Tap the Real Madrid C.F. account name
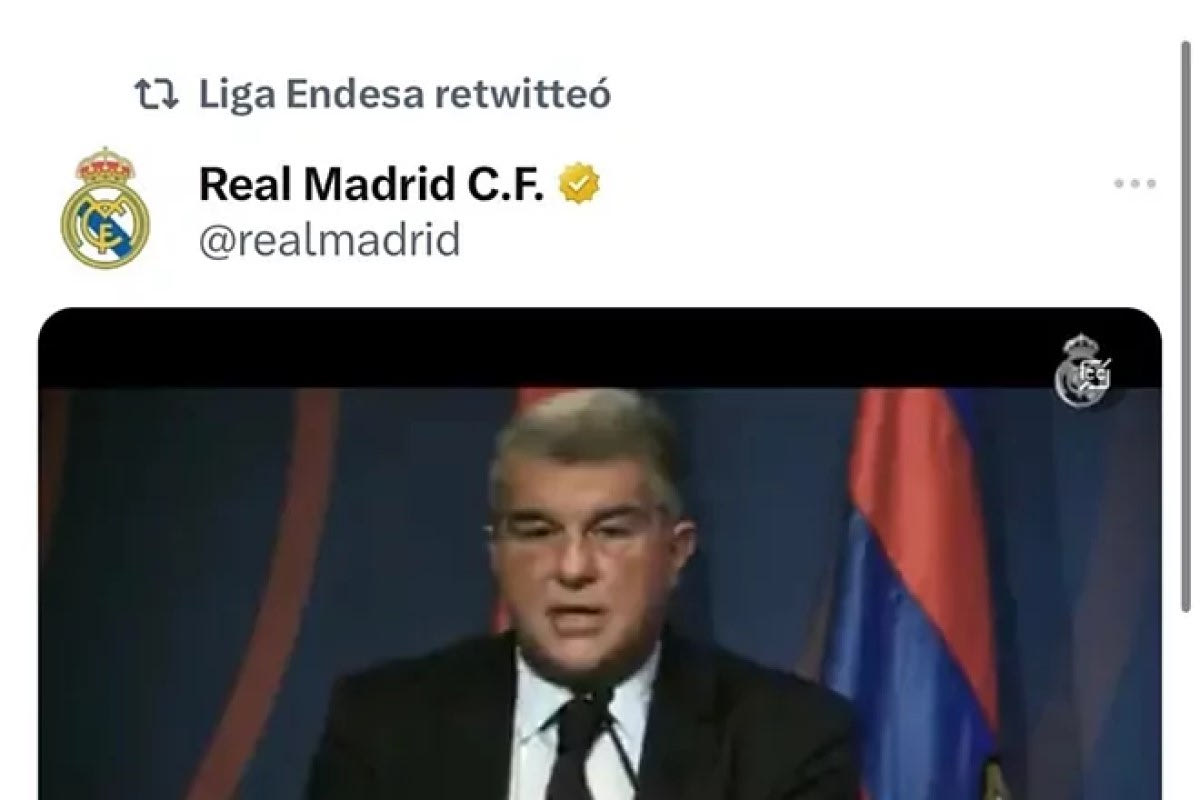This screenshot has height=800, width=1200. 371,184
